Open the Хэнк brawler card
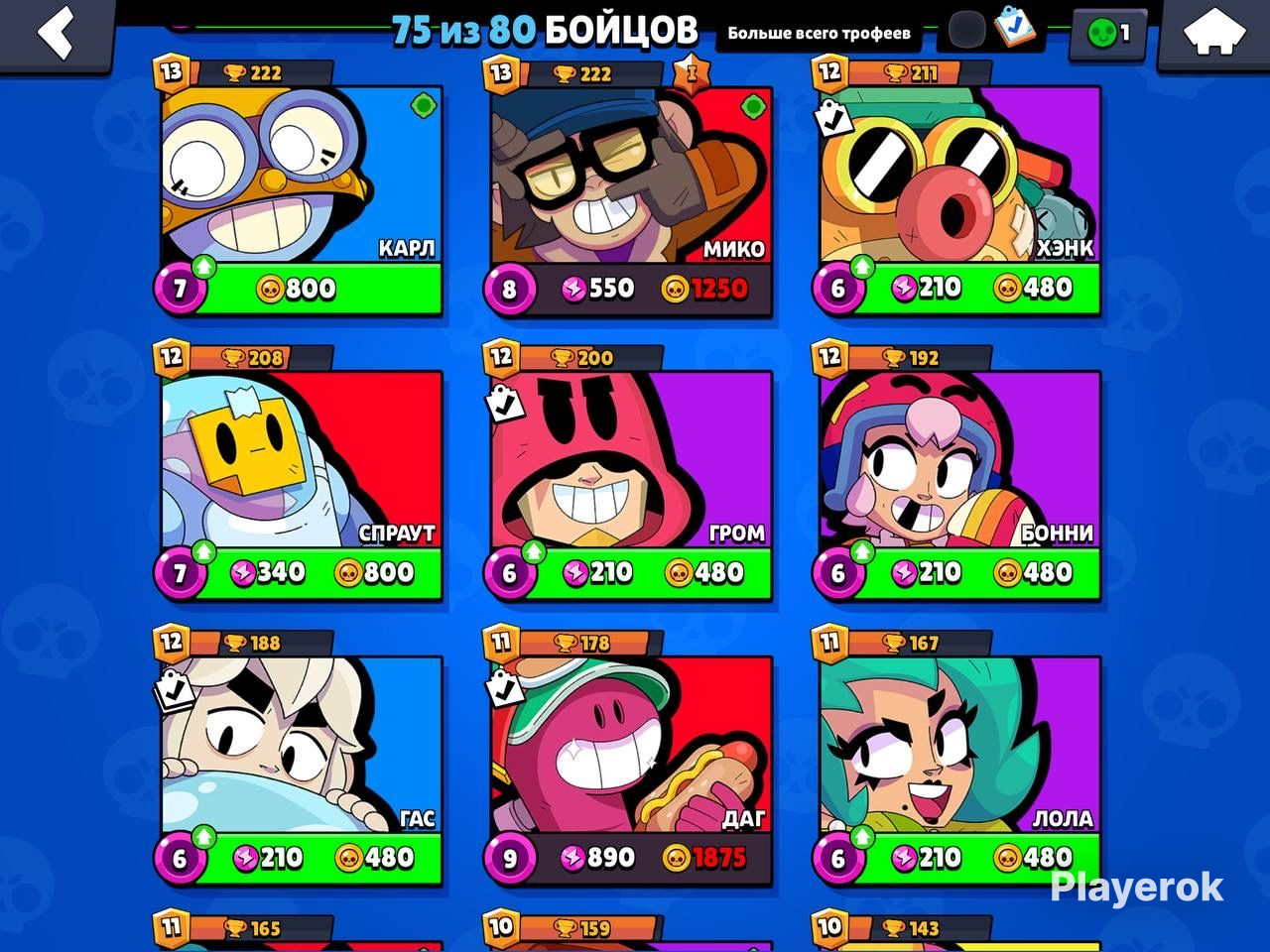The height and width of the screenshot is (952, 1270). [958, 188]
